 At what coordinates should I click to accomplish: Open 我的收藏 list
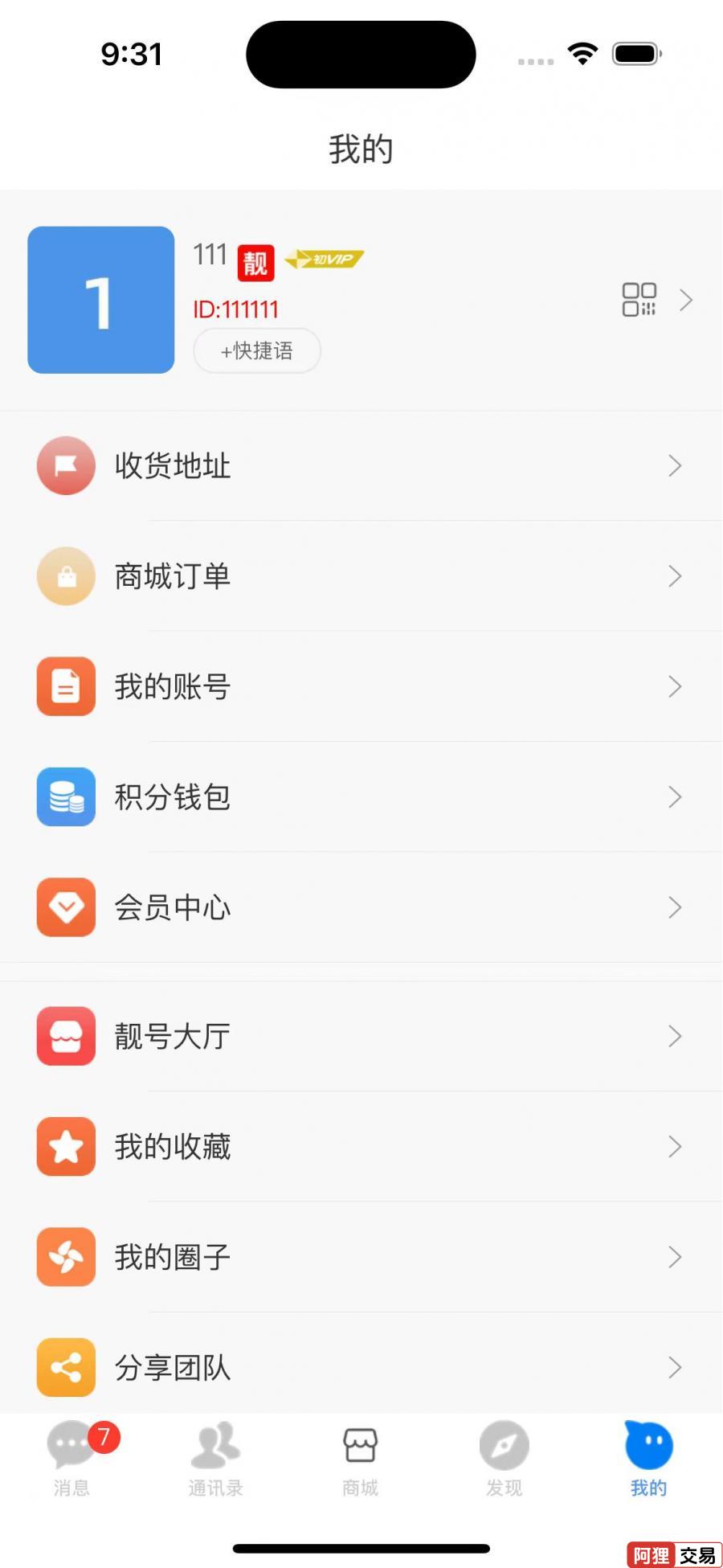(361, 1147)
